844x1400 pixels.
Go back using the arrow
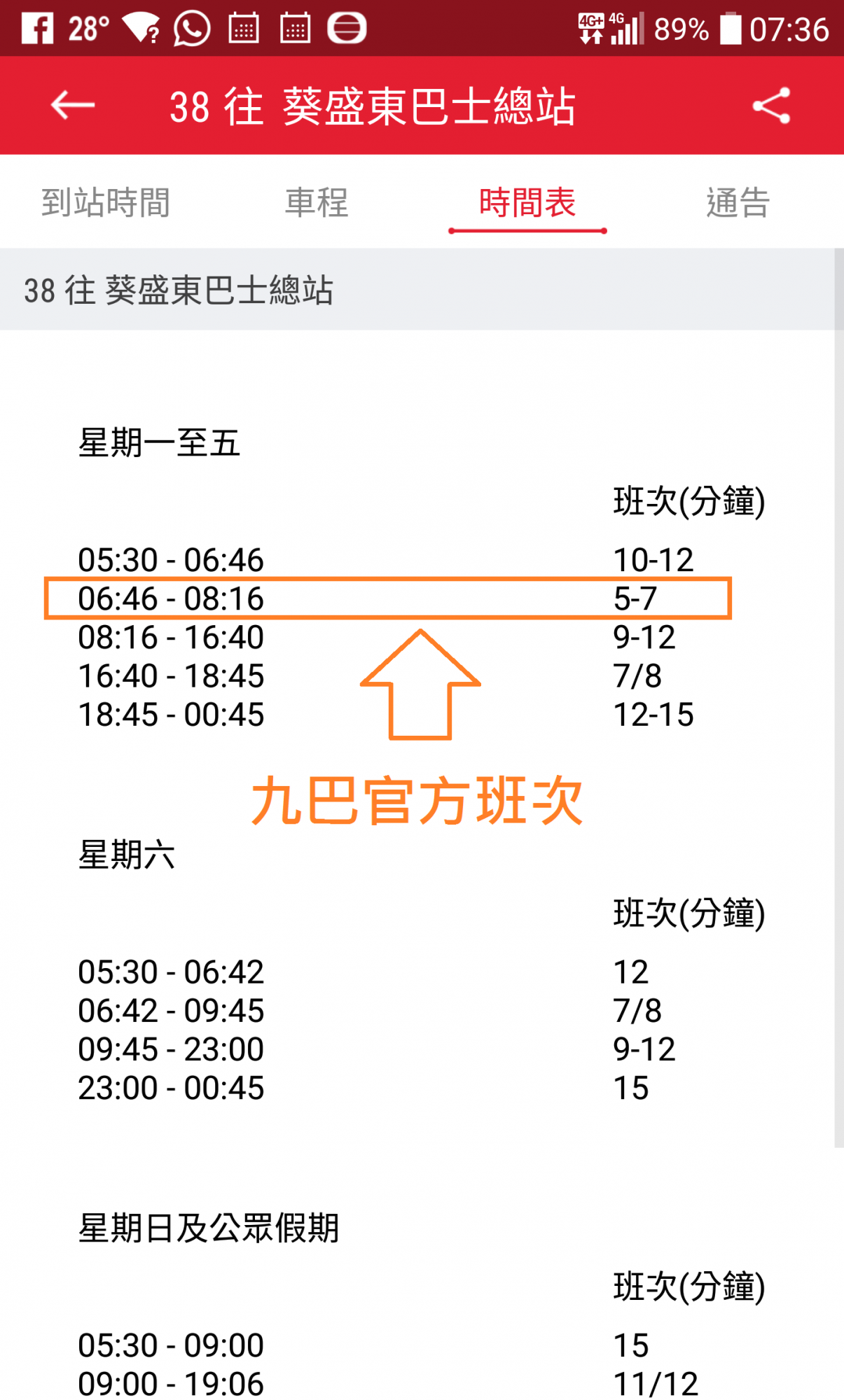(x=73, y=106)
